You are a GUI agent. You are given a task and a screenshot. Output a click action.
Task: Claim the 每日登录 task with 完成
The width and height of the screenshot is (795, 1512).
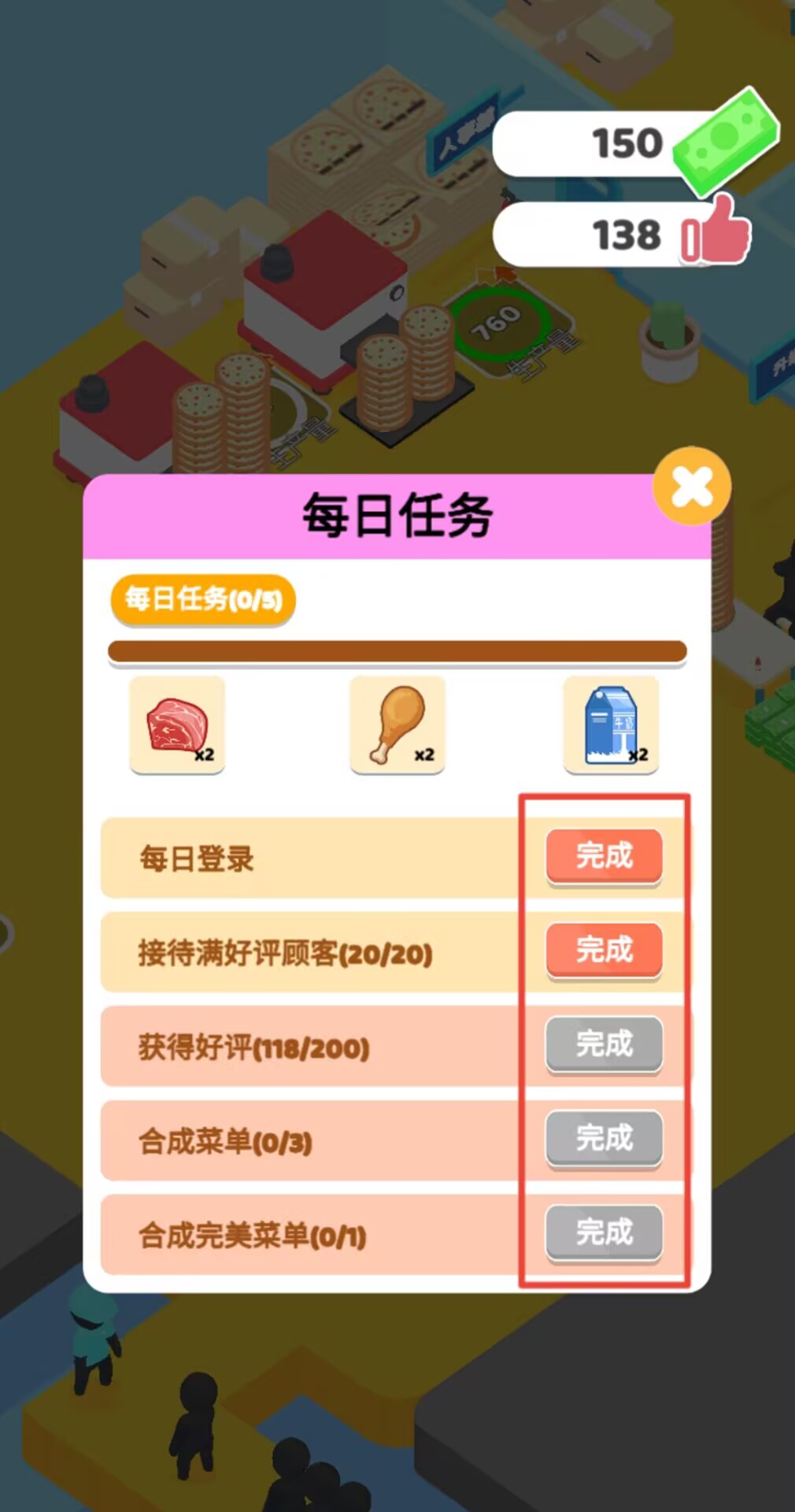[604, 856]
